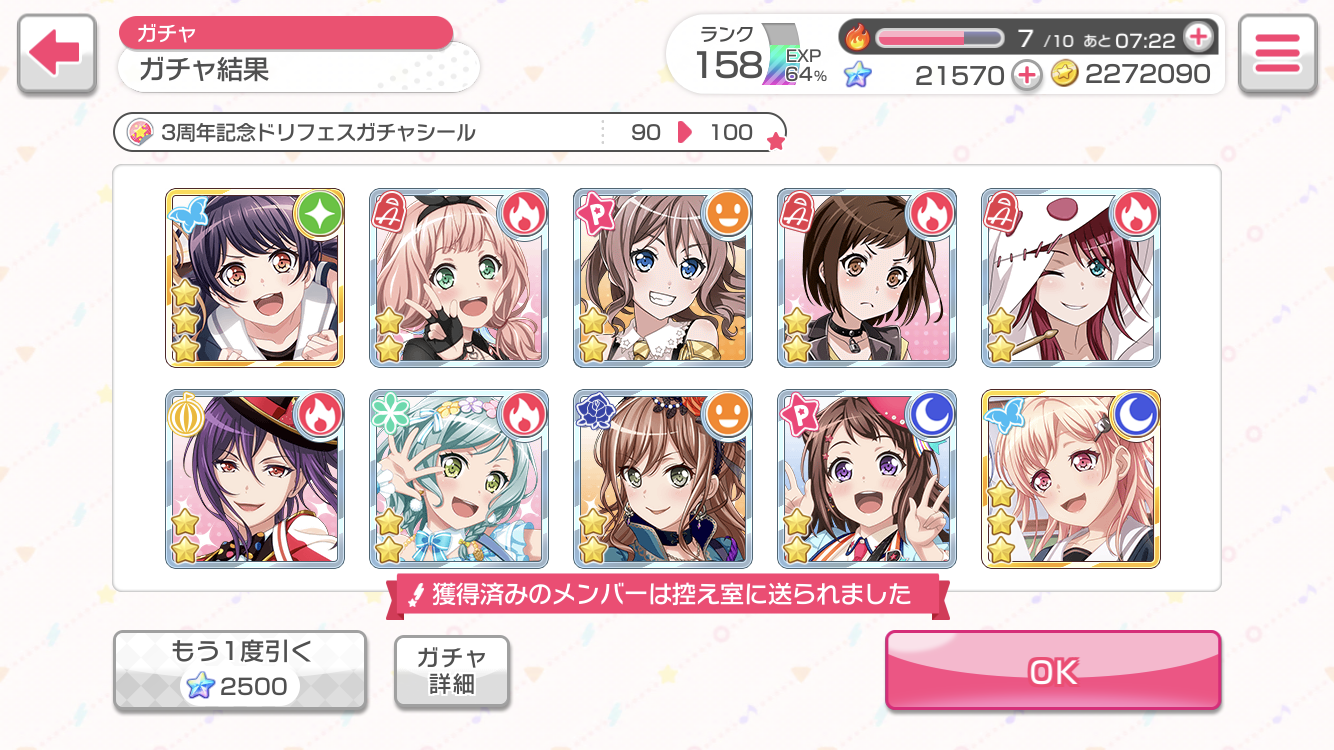Open the peace-sign girl with red hat card
Screen dimensions: 1334x750
[x=867, y=479]
